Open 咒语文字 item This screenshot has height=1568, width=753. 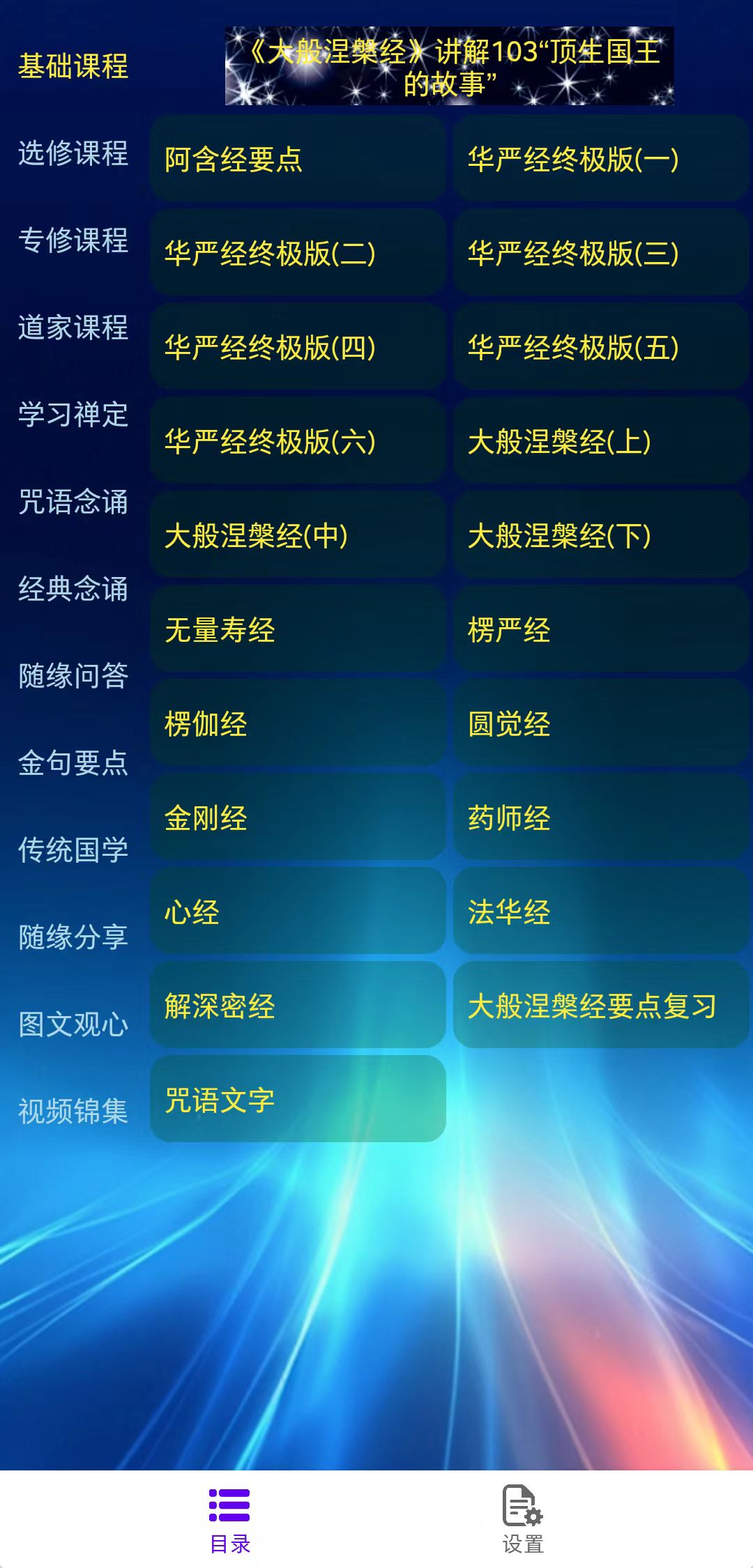click(x=298, y=1100)
